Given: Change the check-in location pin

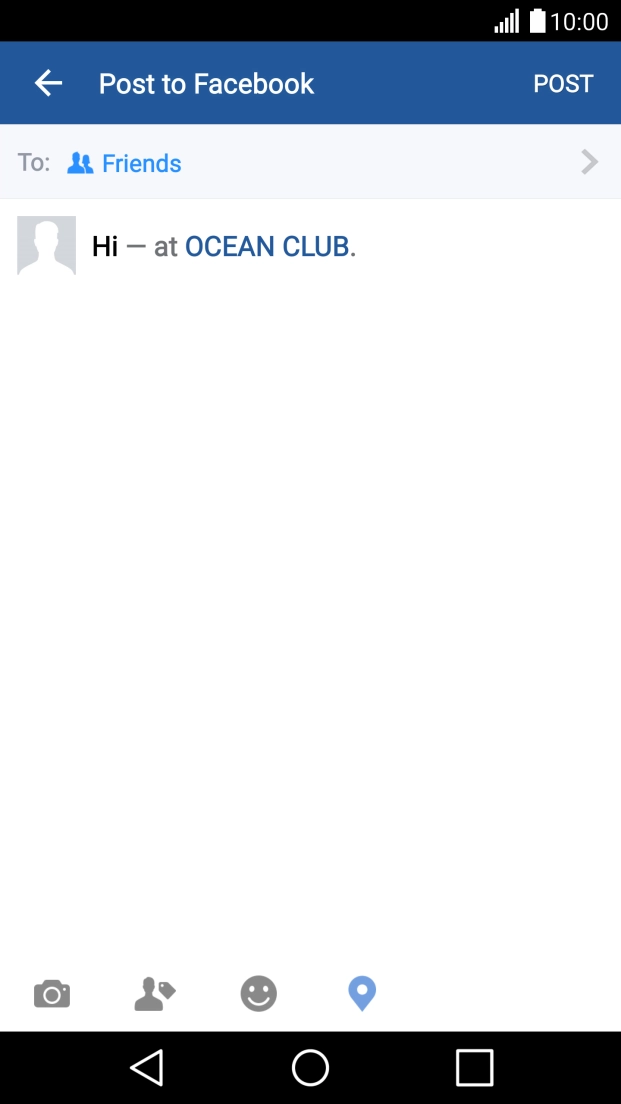Looking at the screenshot, I should pos(361,994).
